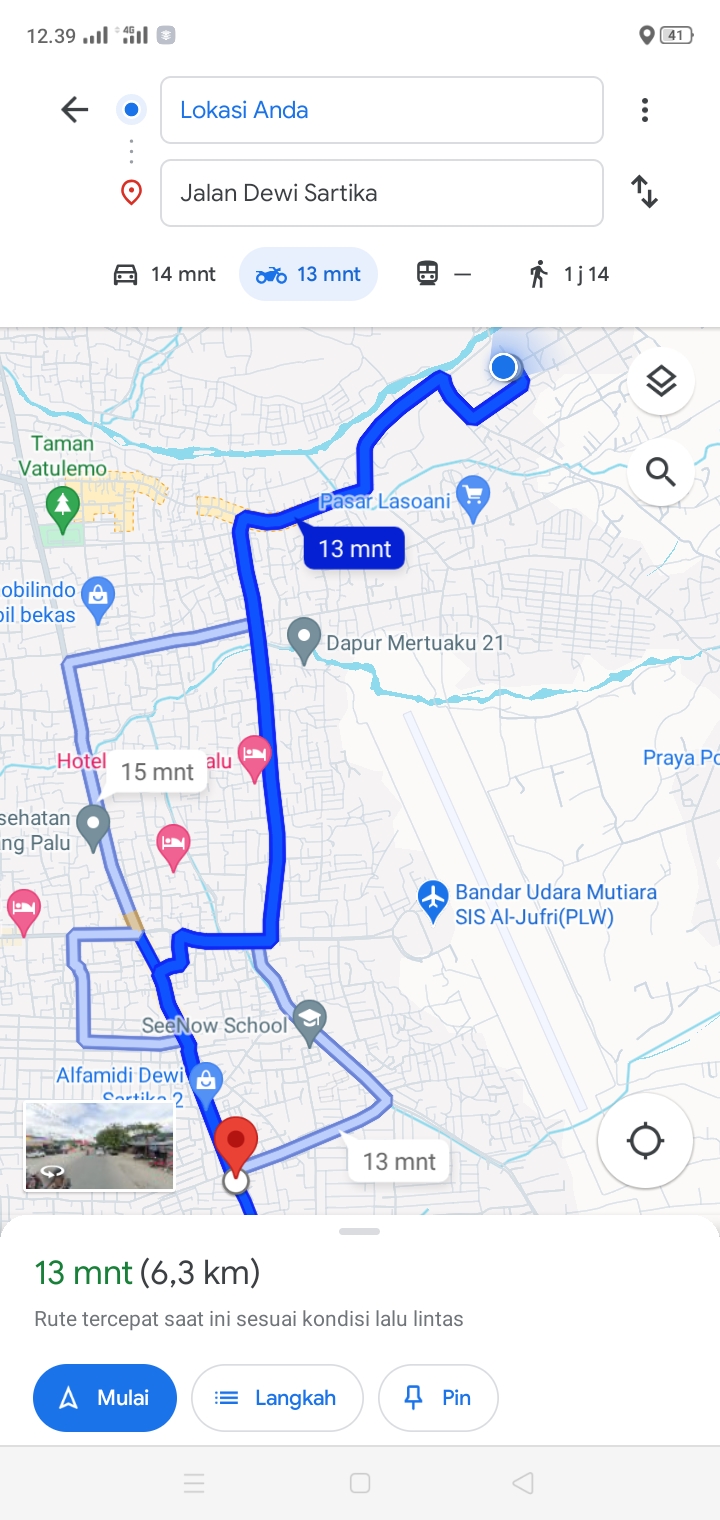This screenshot has height=1520, width=720.
Task: Edit the Lokasi Anda starting point field
Action: pyautogui.click(x=381, y=110)
